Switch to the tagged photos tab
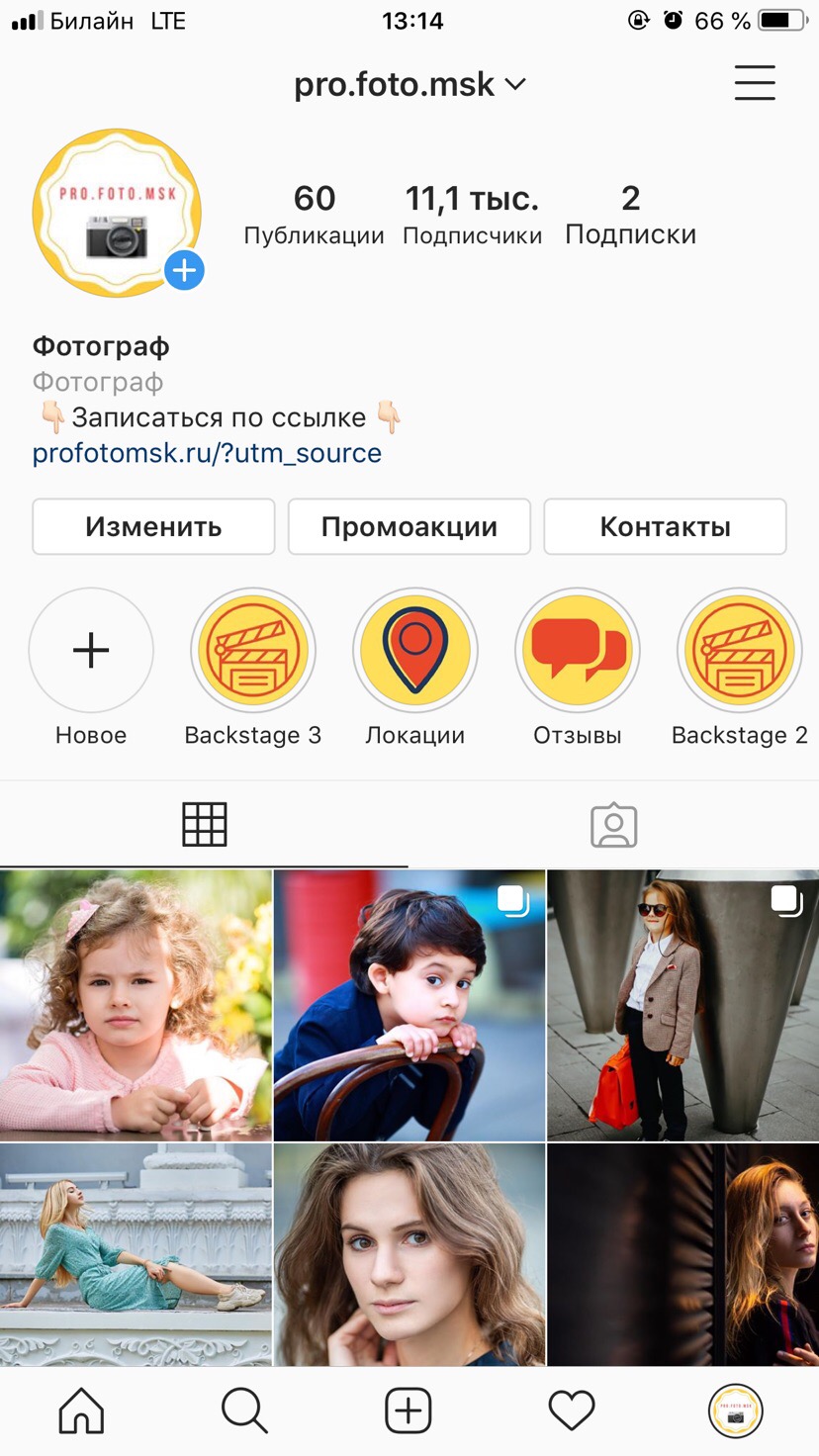Viewport: 819px width, 1456px height. coord(613,825)
